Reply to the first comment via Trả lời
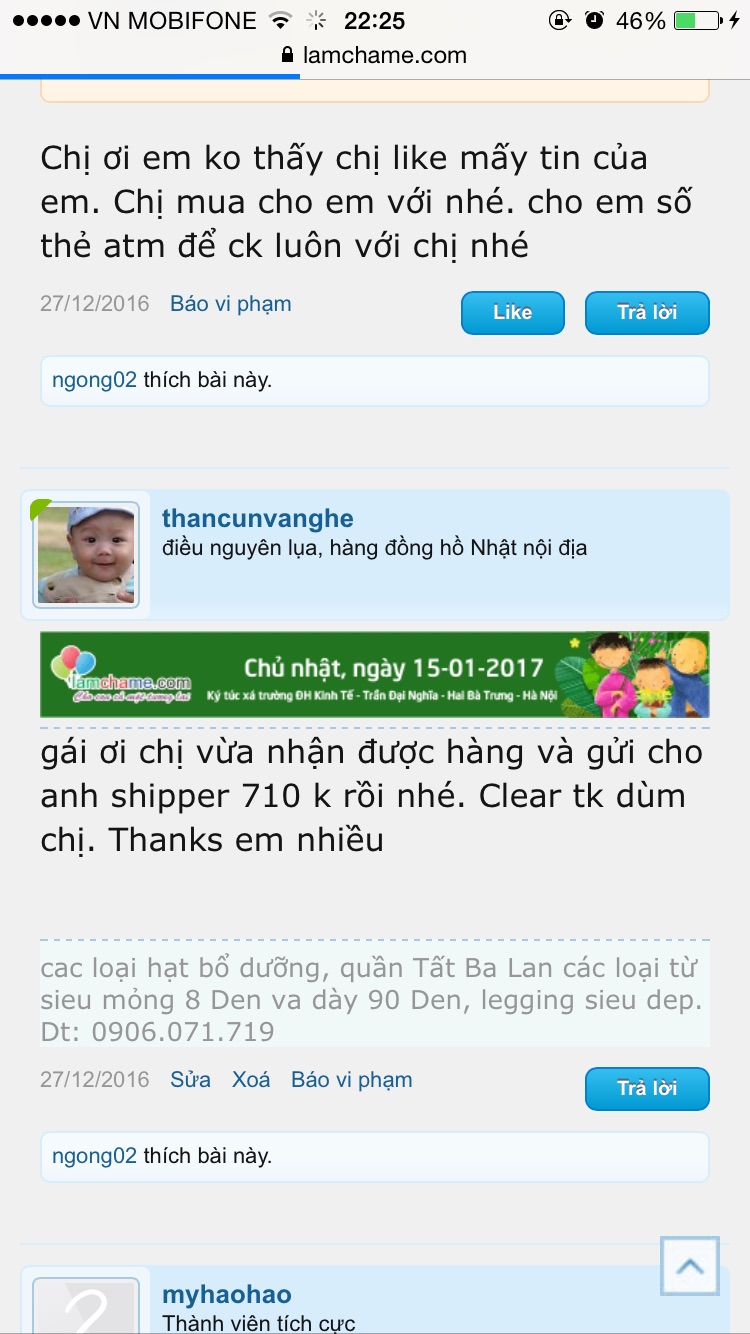The height and width of the screenshot is (1334, 750). (647, 313)
